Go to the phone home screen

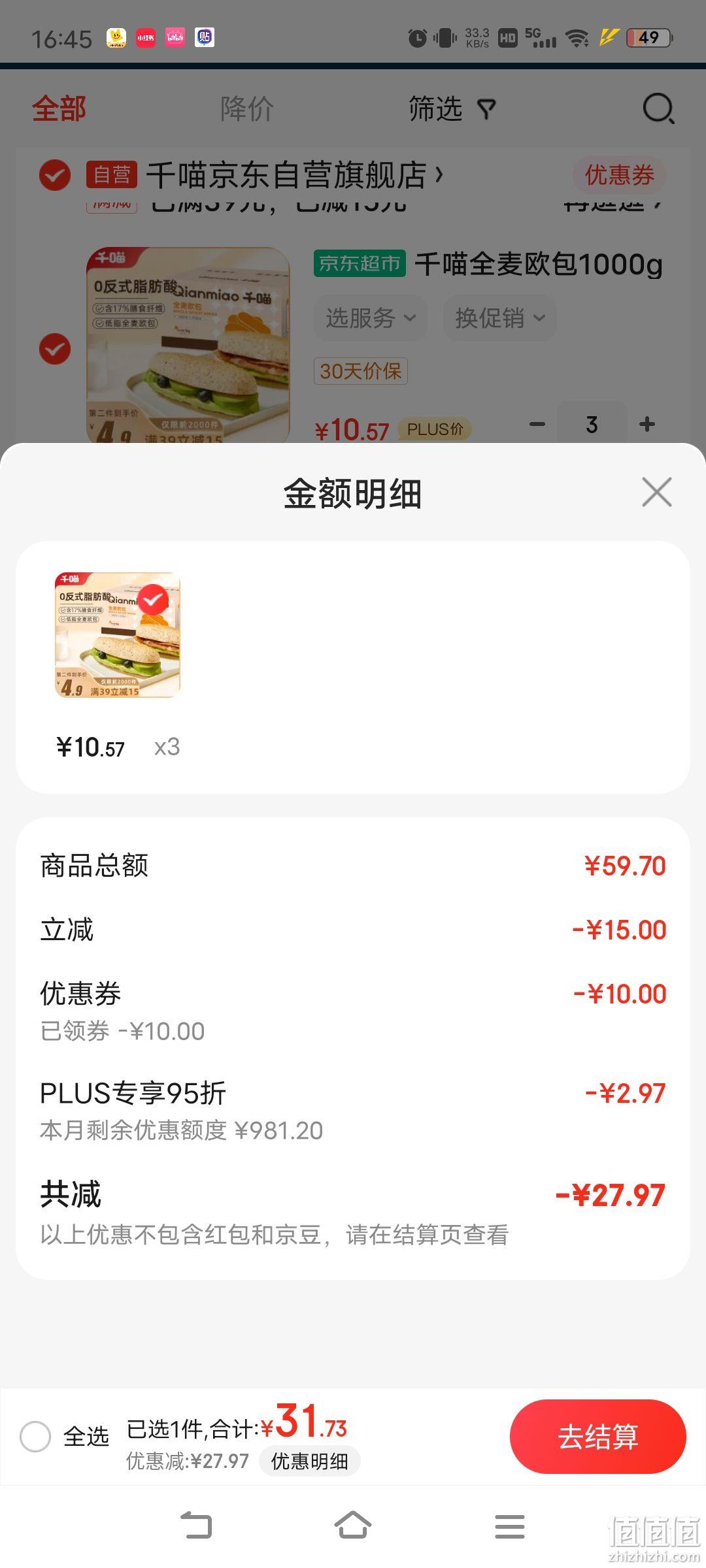click(353, 1526)
